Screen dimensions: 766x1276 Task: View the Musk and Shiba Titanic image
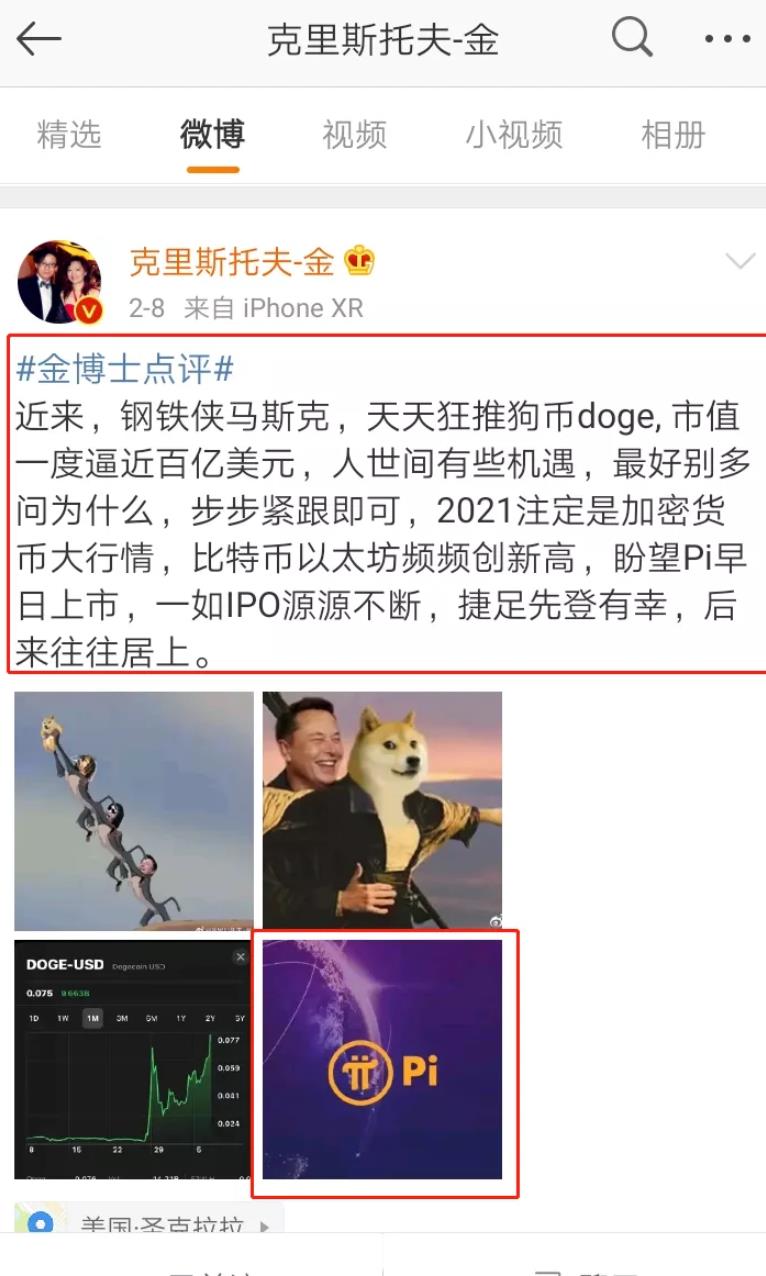click(x=382, y=810)
